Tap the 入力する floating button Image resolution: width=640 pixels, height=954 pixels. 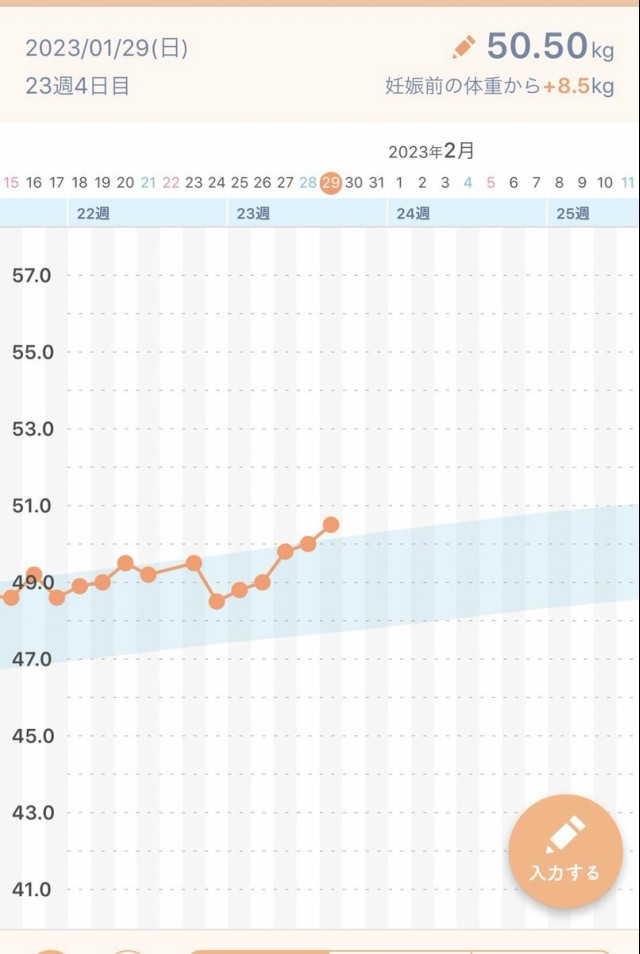click(x=565, y=851)
